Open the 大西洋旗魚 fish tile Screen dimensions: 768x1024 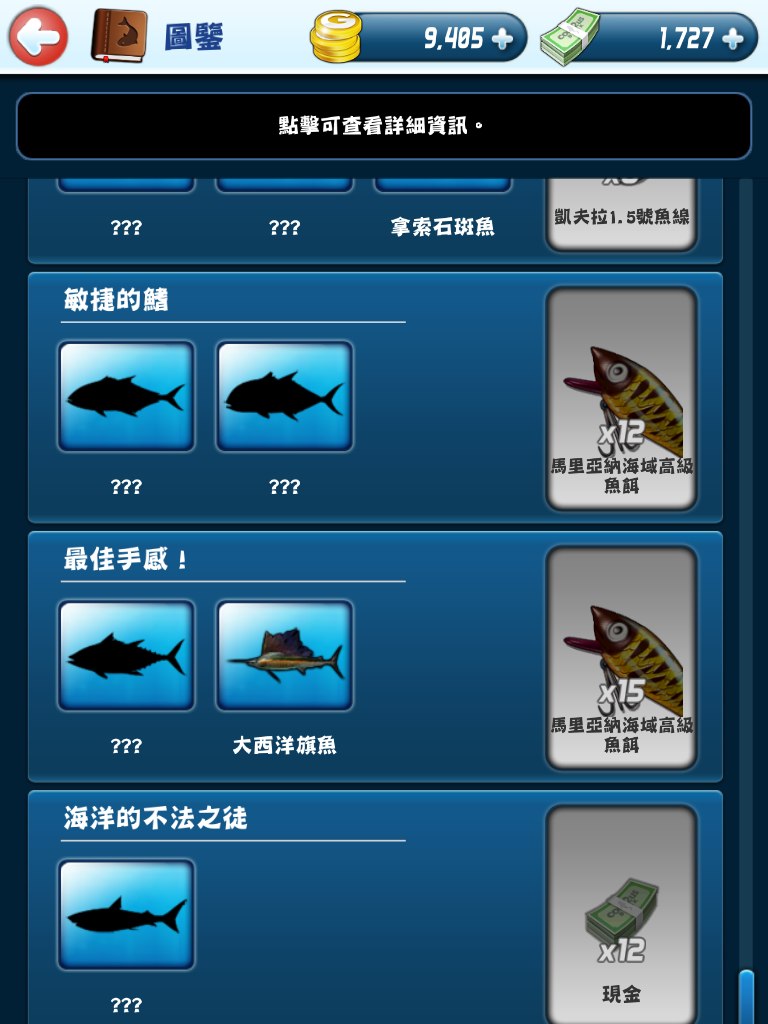click(x=285, y=655)
